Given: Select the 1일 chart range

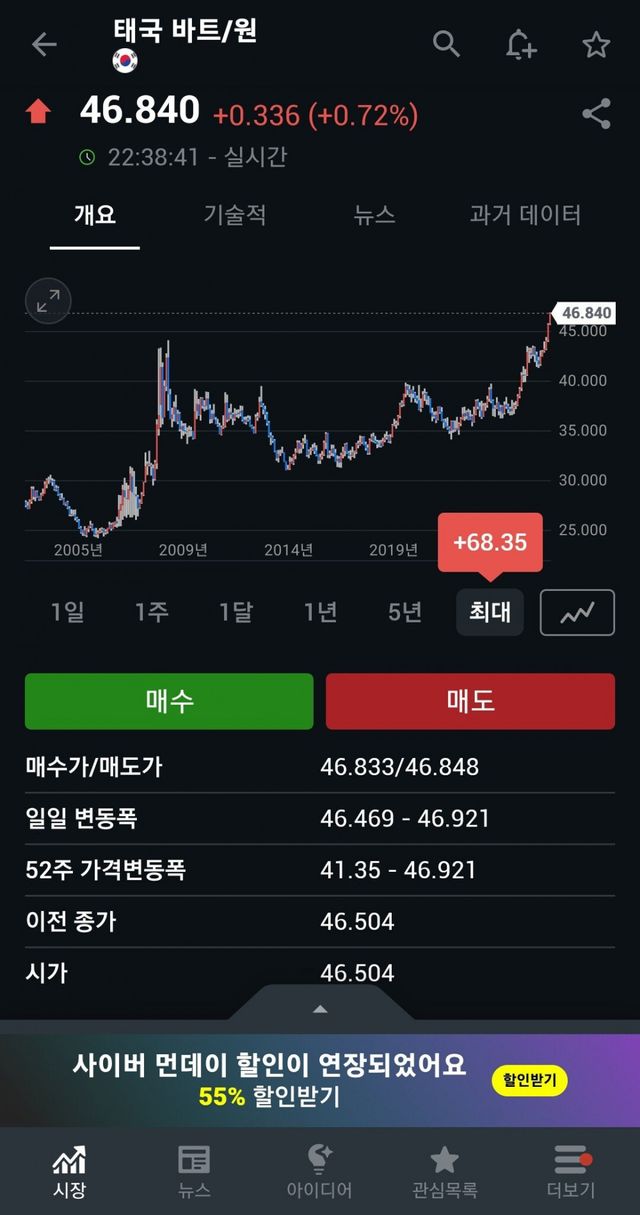Looking at the screenshot, I should 68,612.
